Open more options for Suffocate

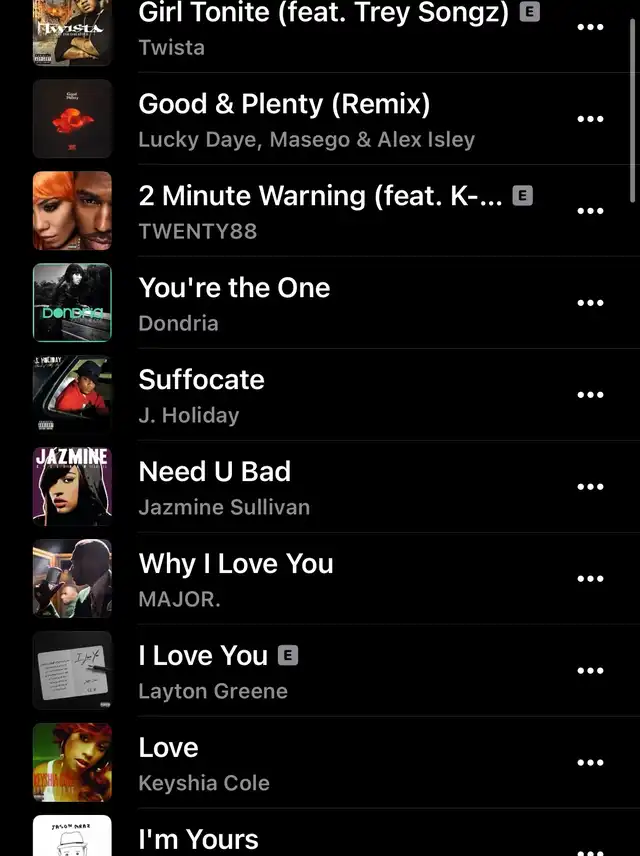(591, 395)
